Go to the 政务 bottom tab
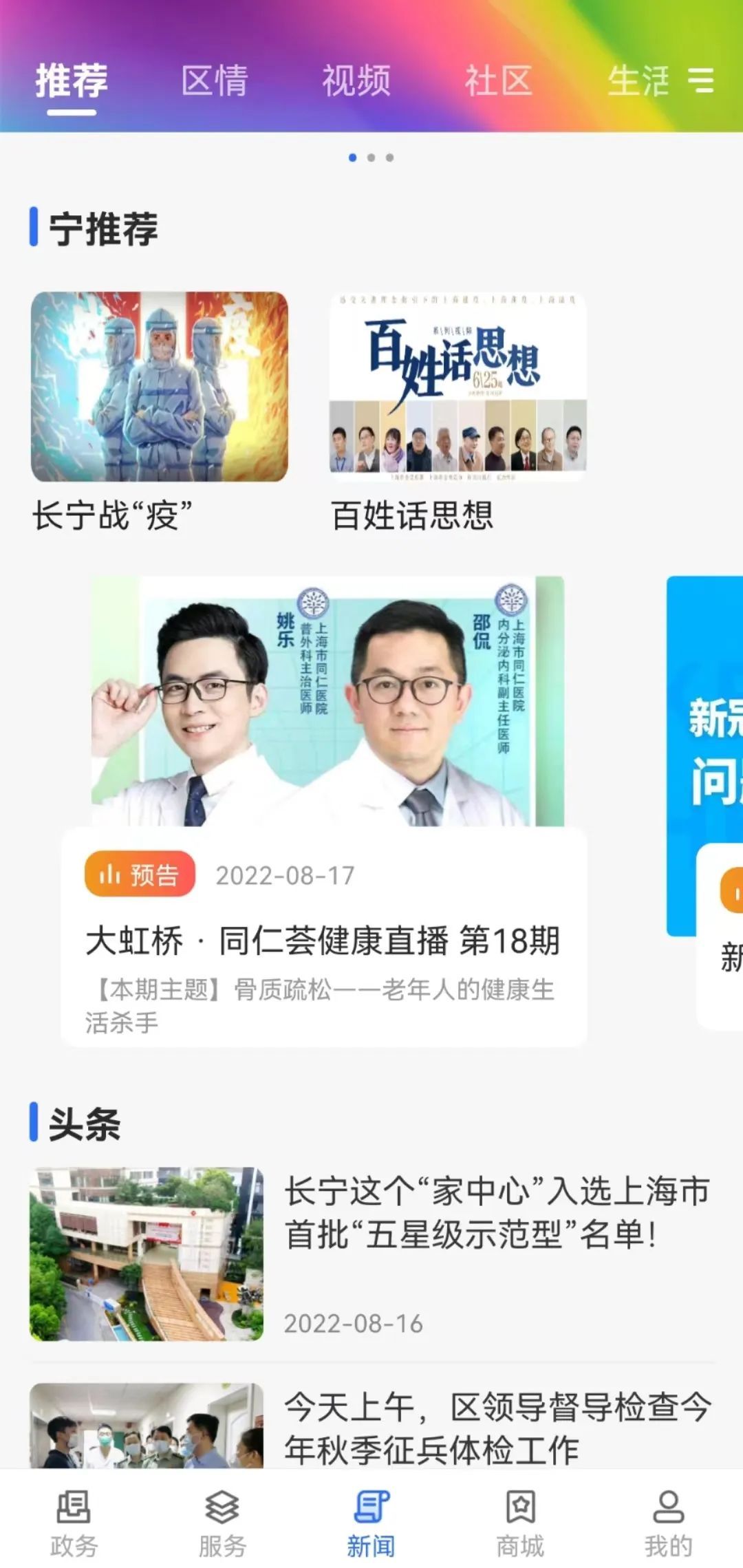The image size is (743, 1568). [74, 1523]
